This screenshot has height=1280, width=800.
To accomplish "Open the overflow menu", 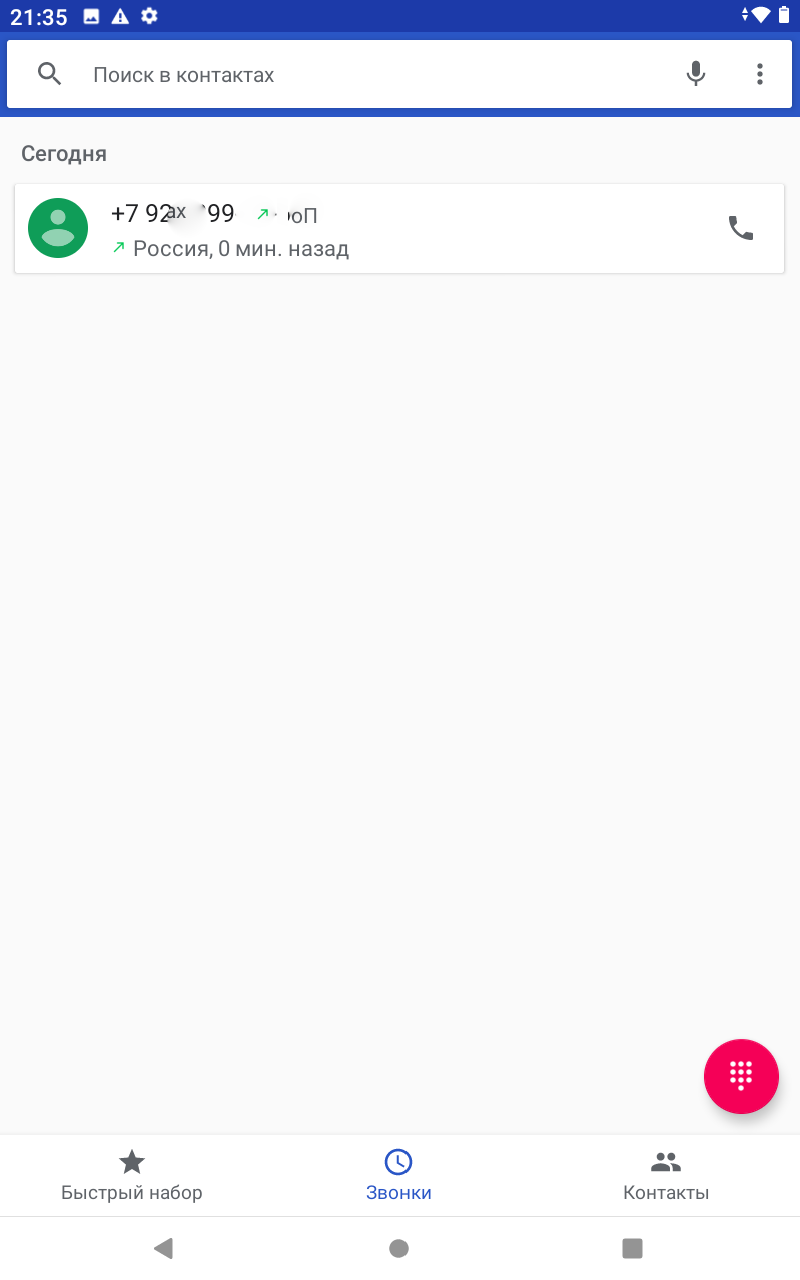I will point(760,74).
